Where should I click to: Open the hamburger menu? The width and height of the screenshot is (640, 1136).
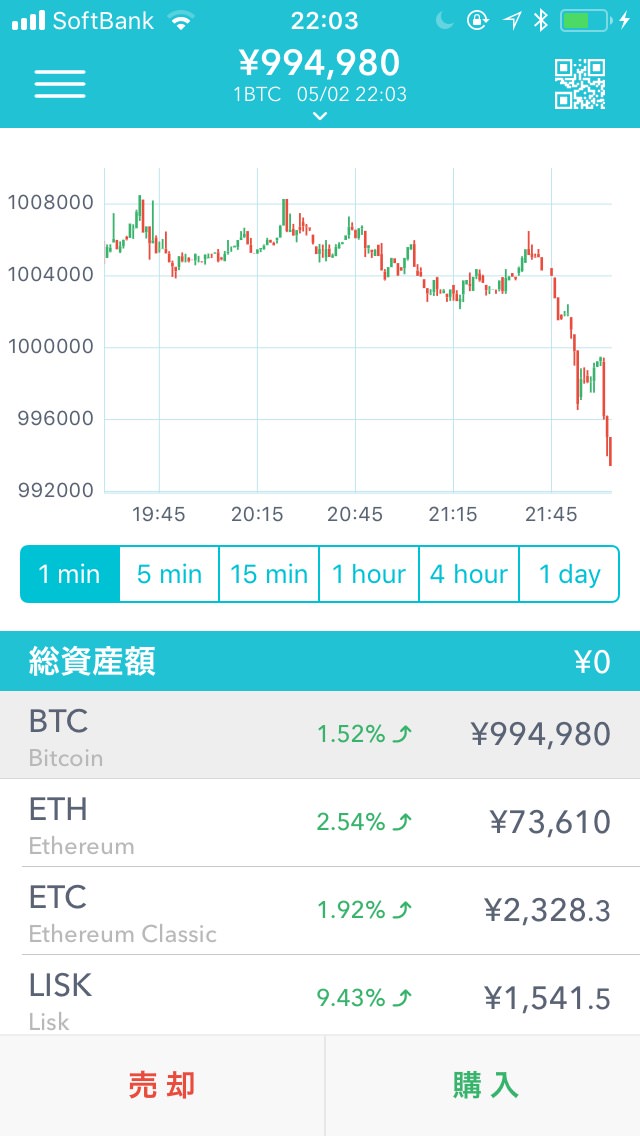coord(60,83)
